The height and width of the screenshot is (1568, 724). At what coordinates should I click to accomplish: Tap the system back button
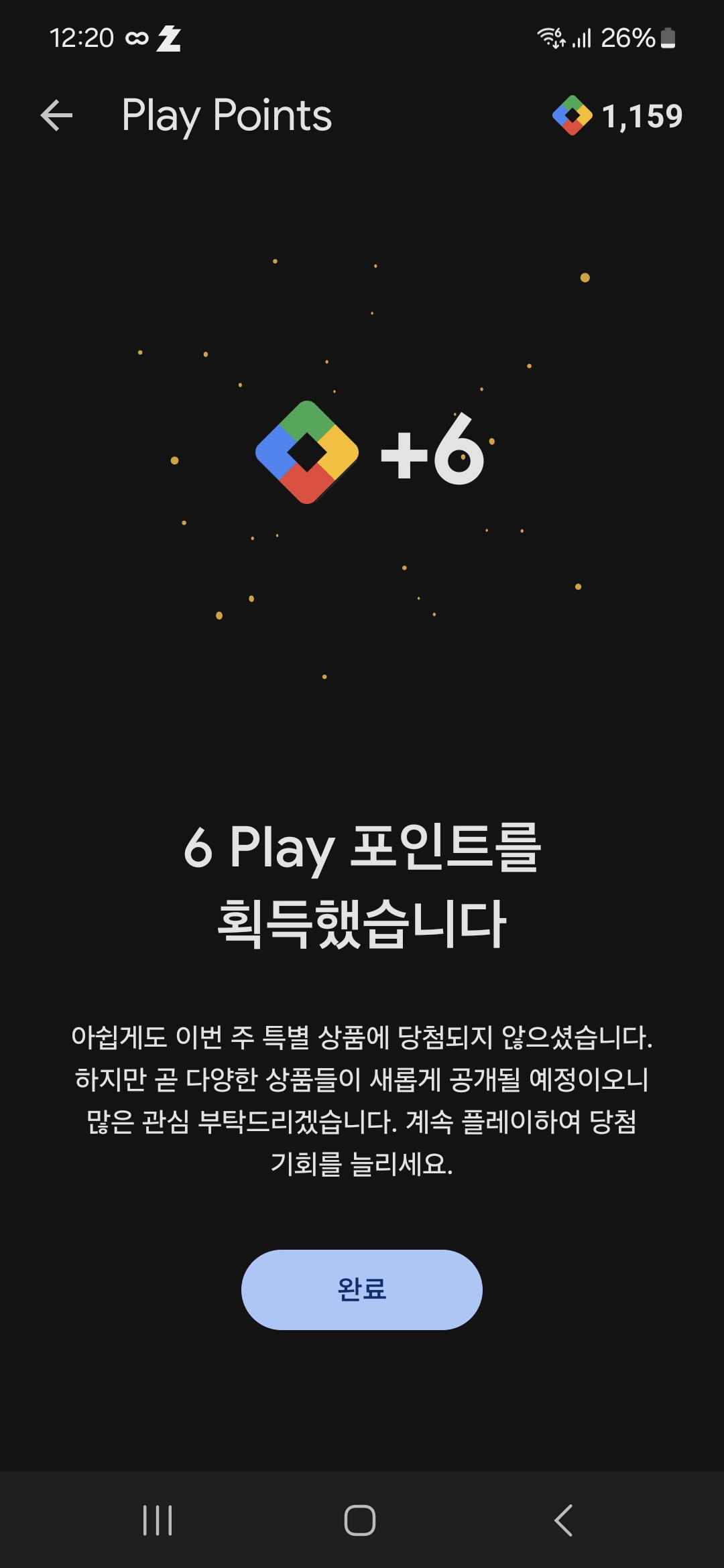(x=564, y=1520)
